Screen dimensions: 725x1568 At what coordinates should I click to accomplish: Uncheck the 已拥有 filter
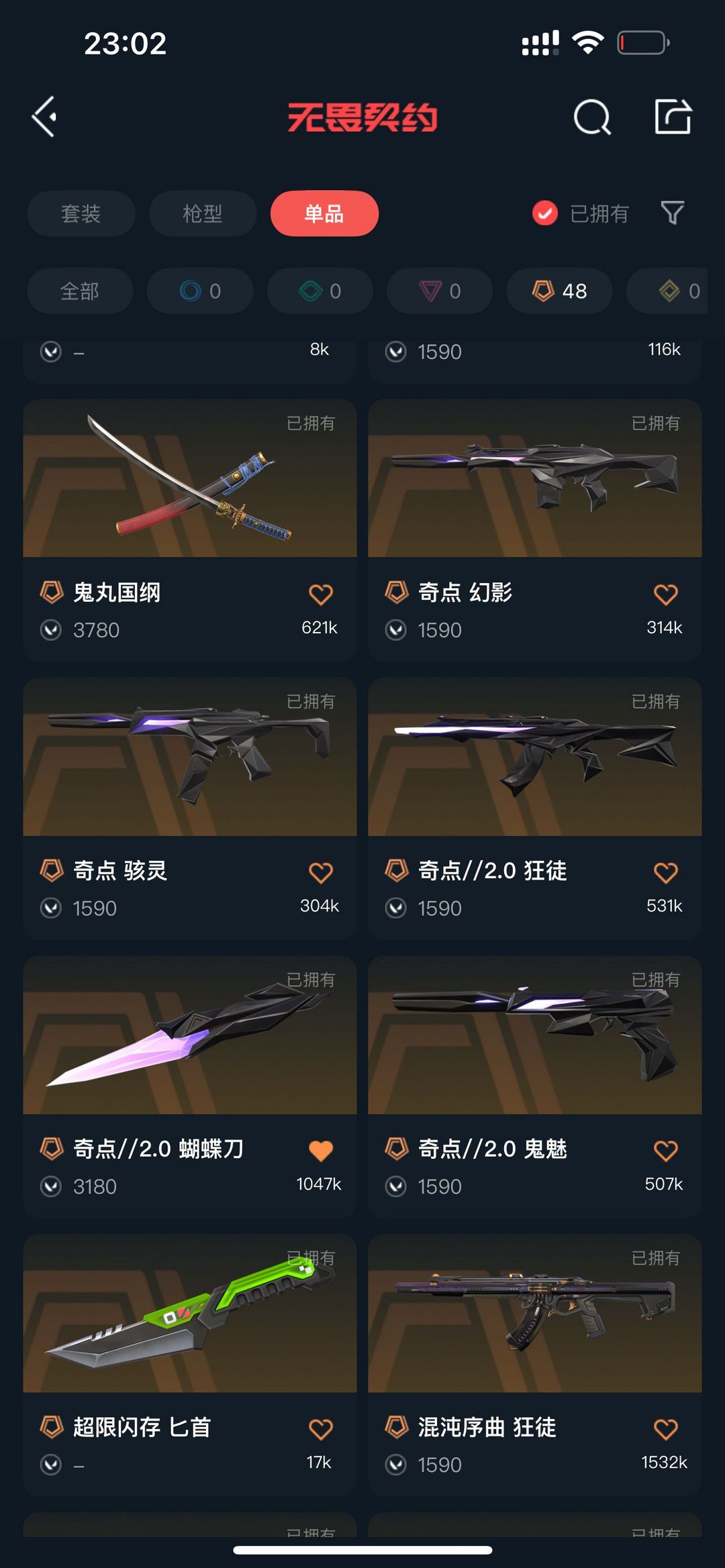pyautogui.click(x=581, y=213)
